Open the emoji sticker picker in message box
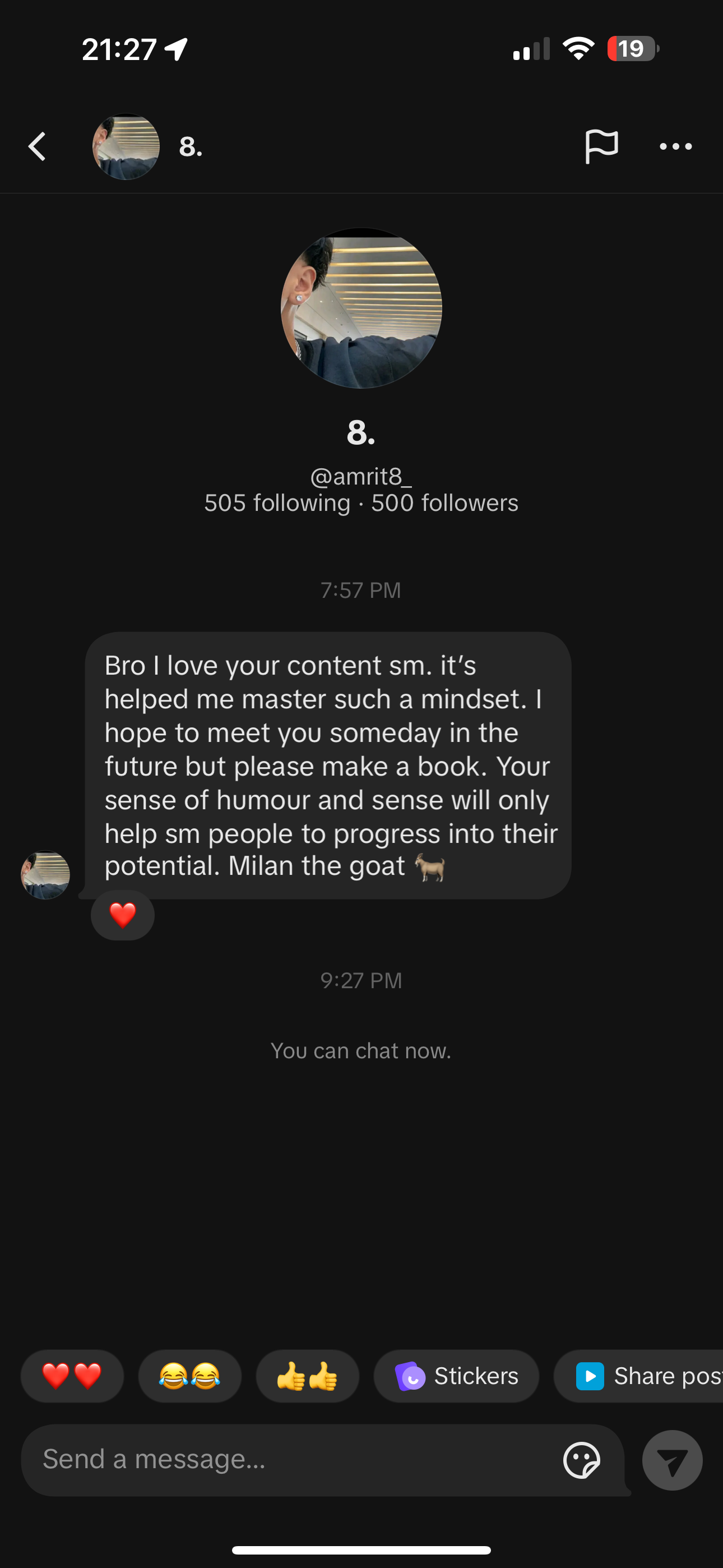723x1568 pixels. coord(582,1460)
